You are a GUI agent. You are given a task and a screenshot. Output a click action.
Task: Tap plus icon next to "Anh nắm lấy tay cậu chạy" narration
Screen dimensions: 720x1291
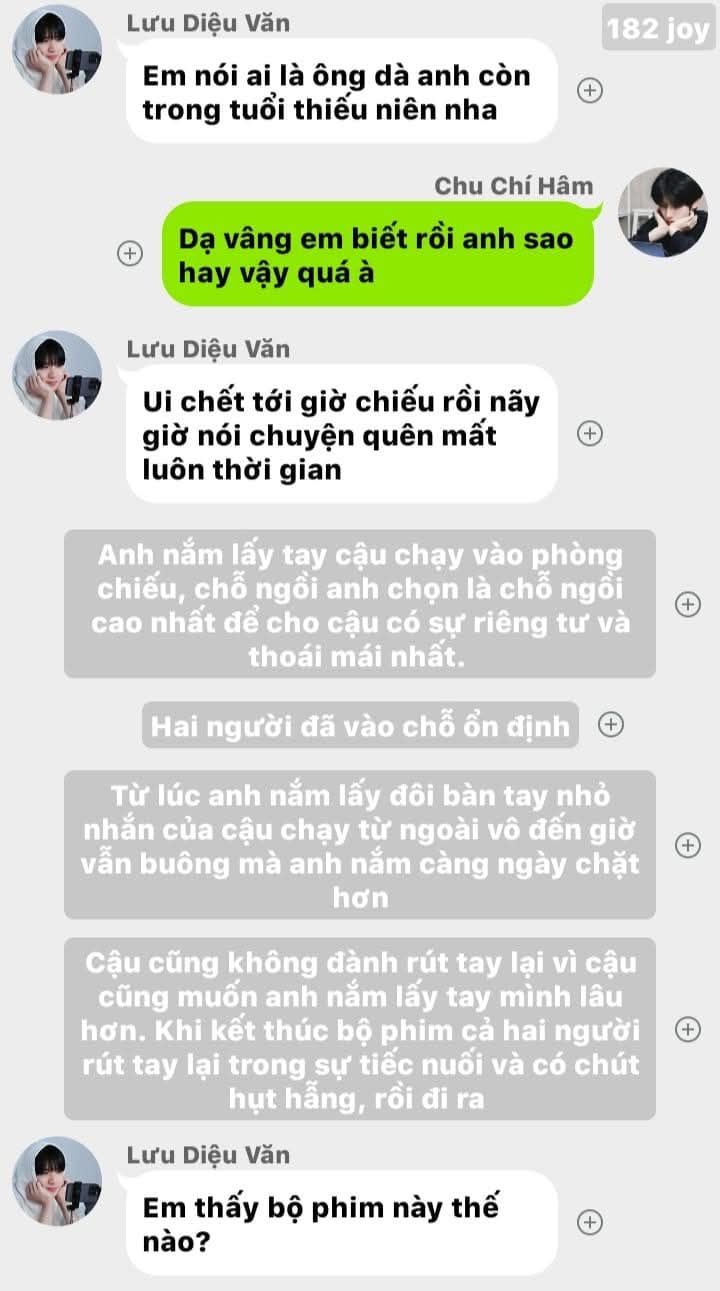click(x=688, y=604)
